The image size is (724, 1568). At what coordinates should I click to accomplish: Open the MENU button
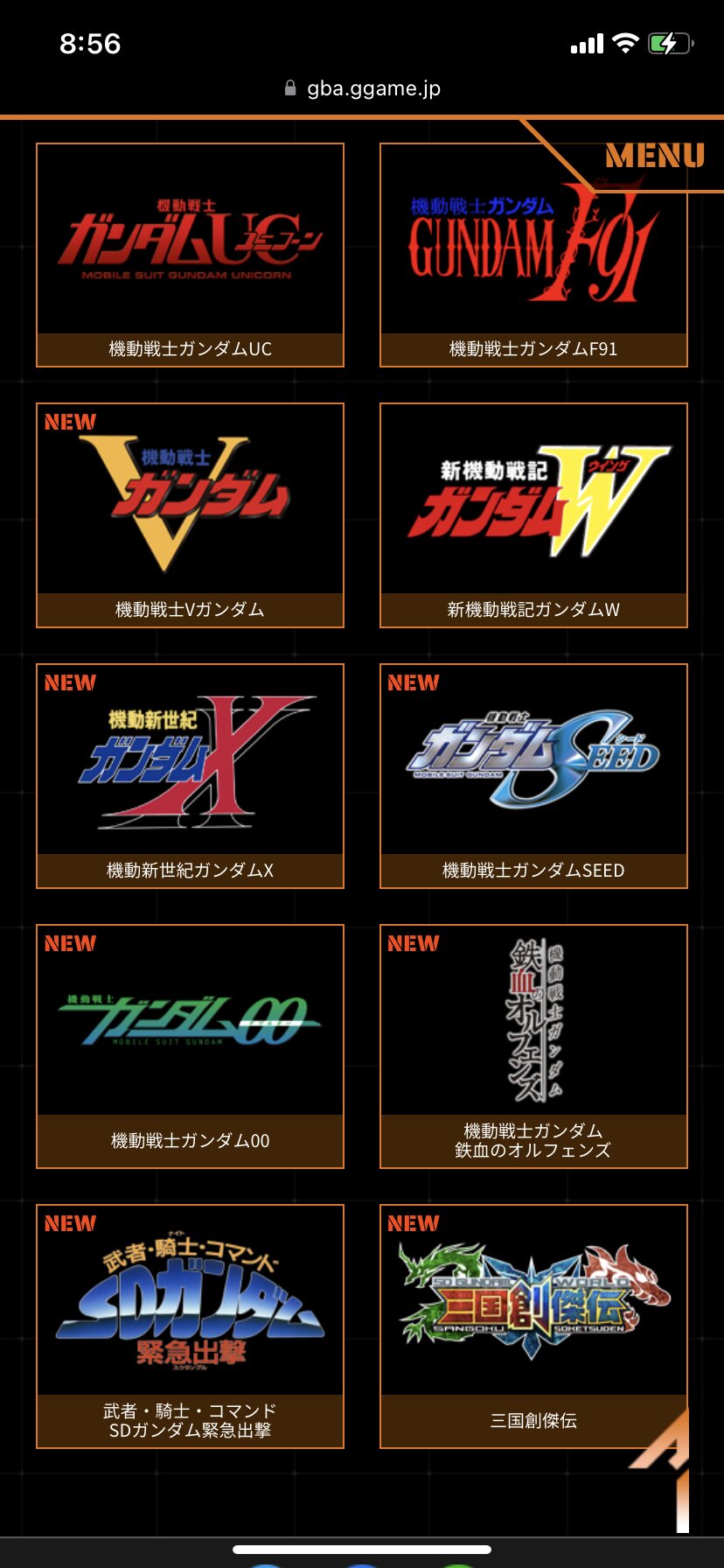(x=655, y=156)
